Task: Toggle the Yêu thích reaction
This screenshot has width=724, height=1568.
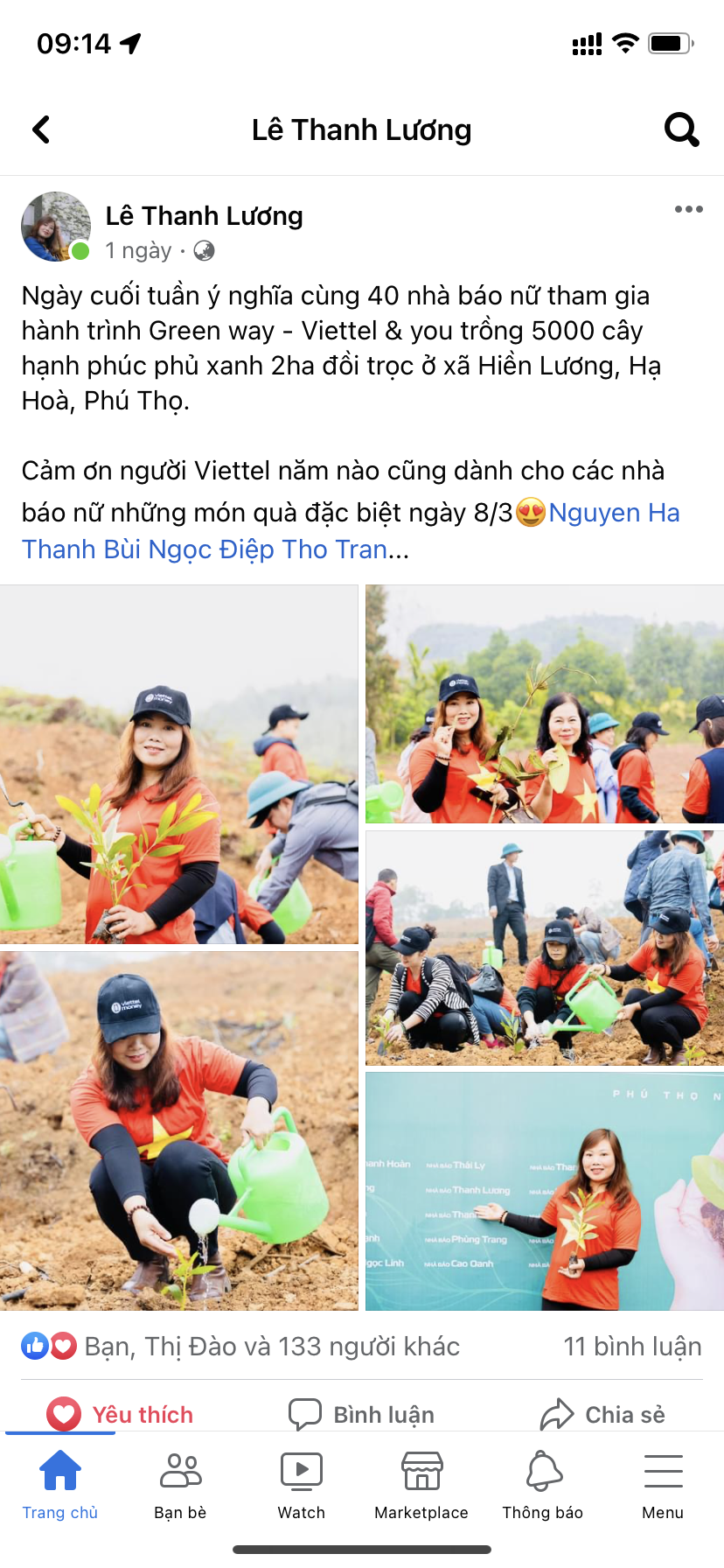Action: point(121,1415)
